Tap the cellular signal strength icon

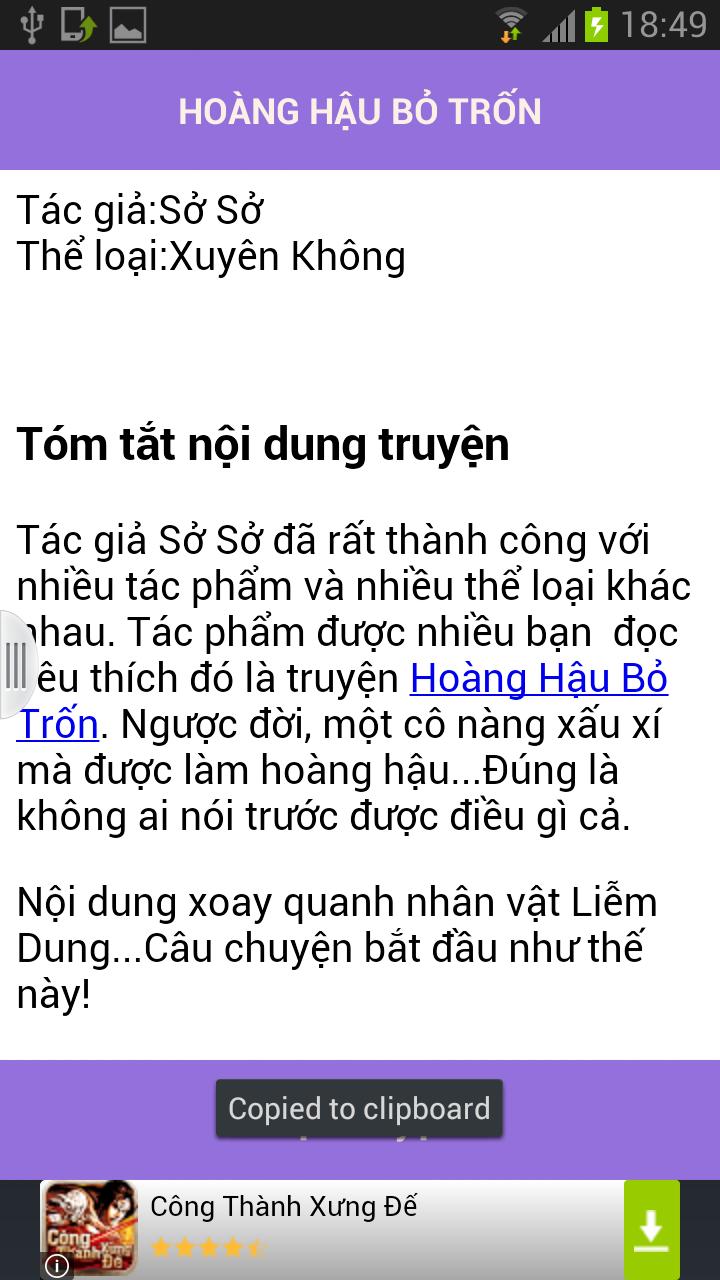(x=557, y=24)
